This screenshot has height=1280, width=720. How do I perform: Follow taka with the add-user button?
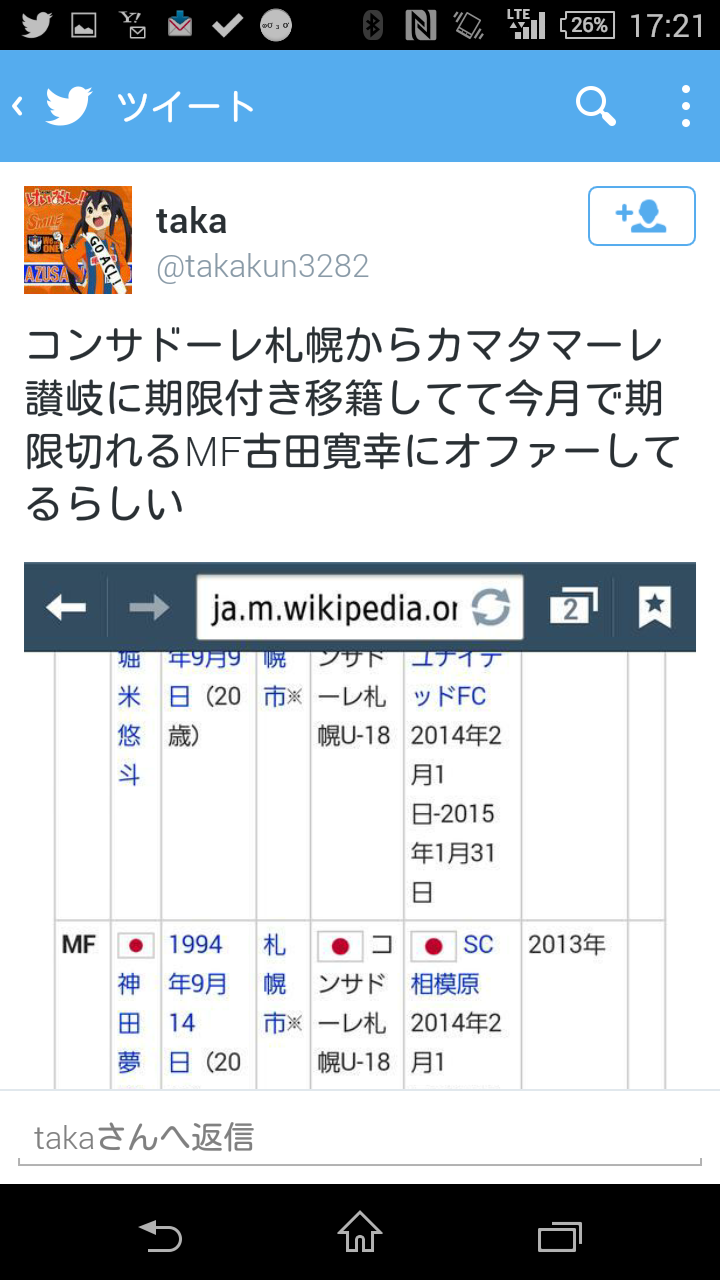pyautogui.click(x=641, y=215)
